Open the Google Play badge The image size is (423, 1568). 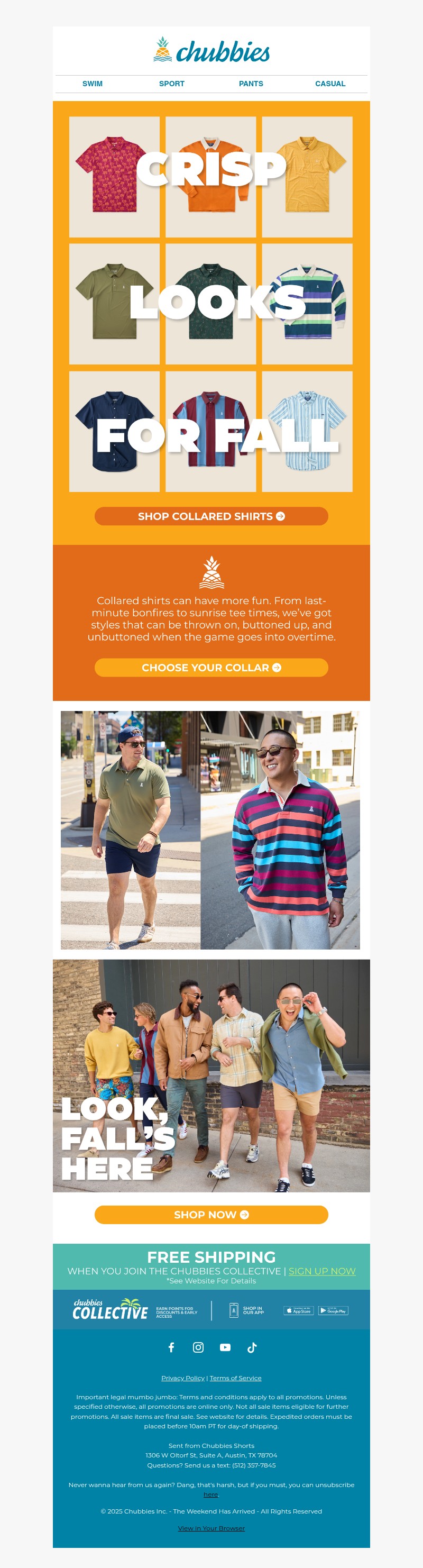click(333, 1310)
